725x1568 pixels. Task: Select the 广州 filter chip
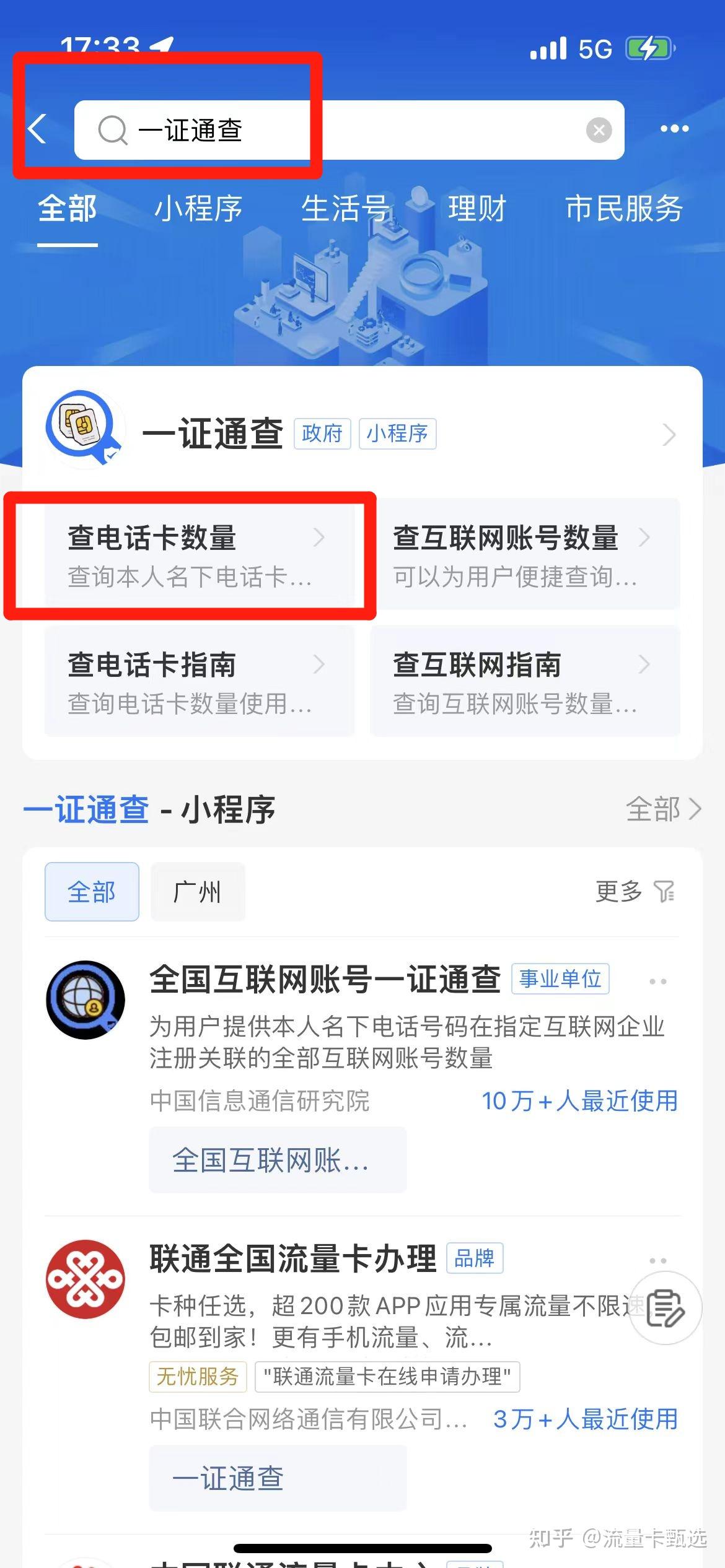pos(198,892)
